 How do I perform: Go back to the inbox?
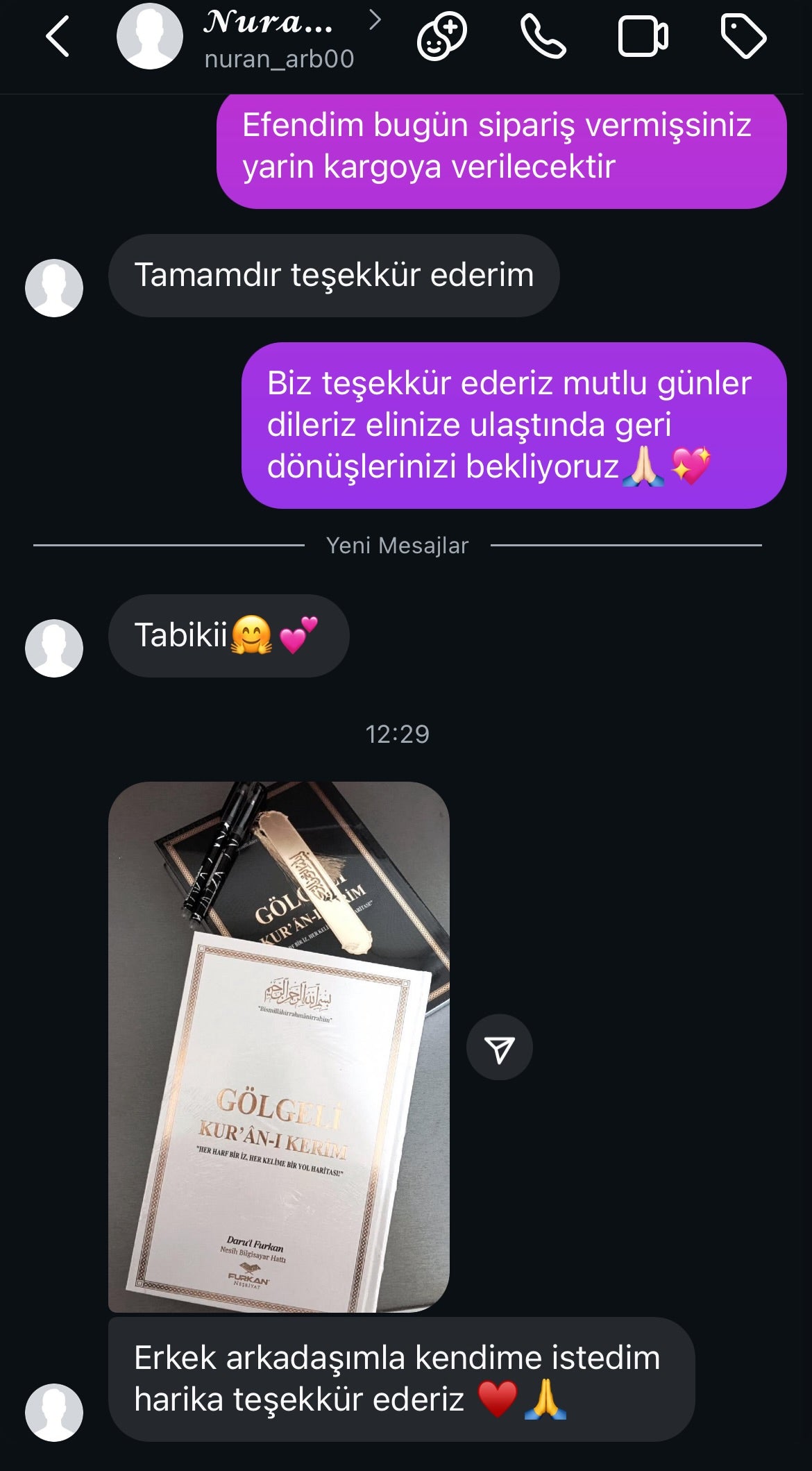[58, 36]
